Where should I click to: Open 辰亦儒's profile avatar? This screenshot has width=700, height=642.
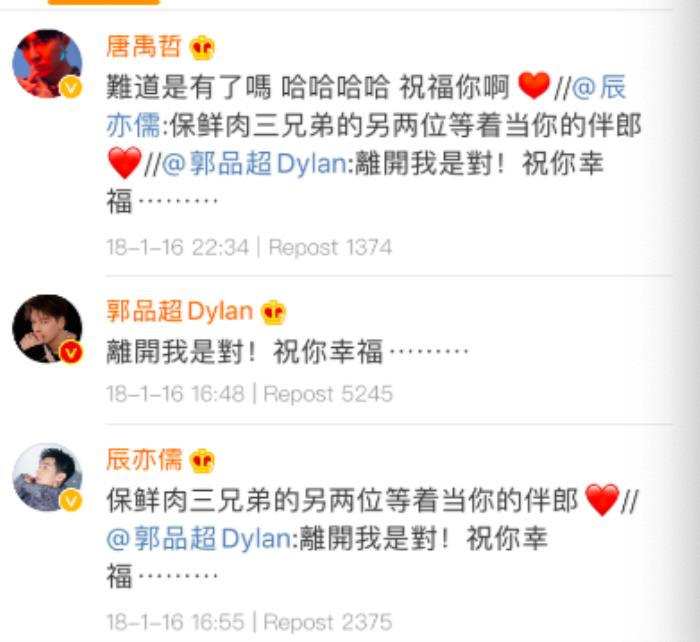coord(46,478)
